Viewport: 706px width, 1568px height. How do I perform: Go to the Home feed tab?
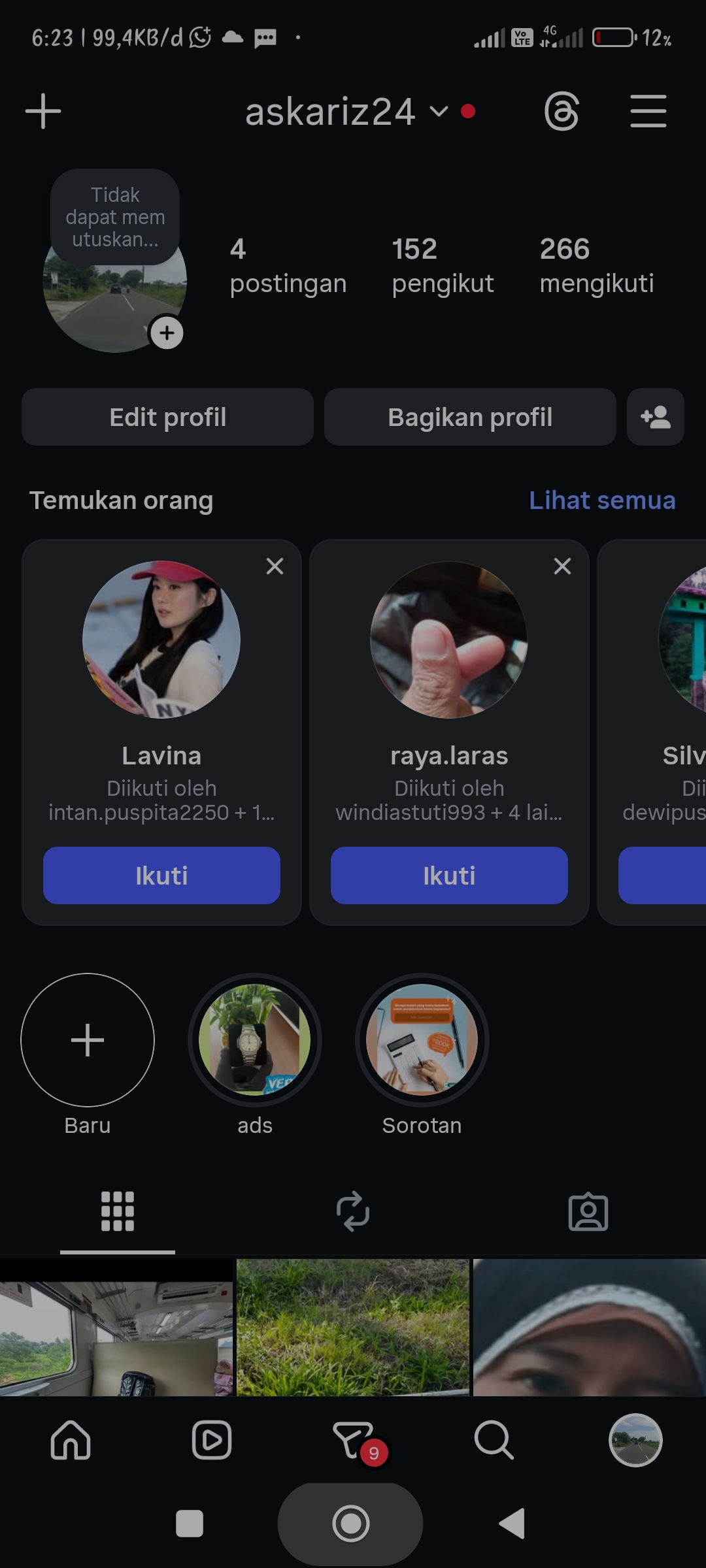(71, 1440)
